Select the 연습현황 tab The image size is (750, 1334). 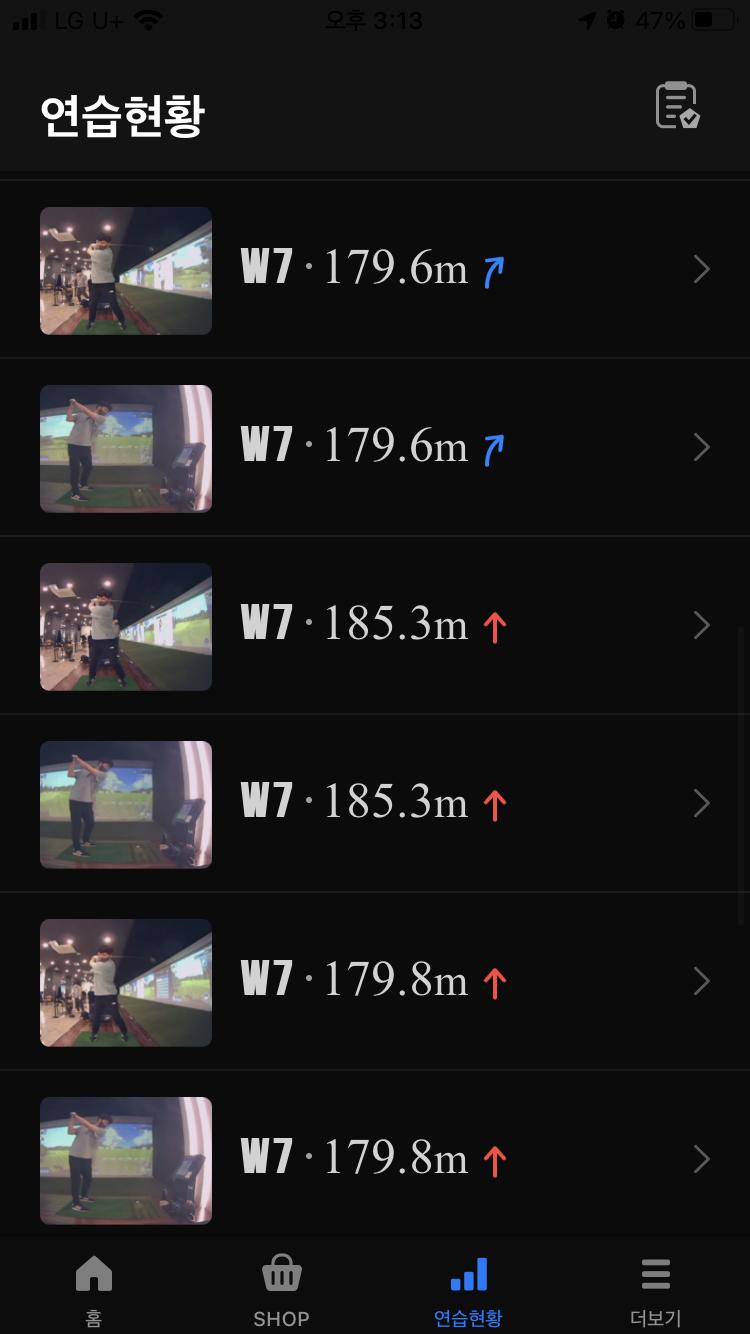468,1288
